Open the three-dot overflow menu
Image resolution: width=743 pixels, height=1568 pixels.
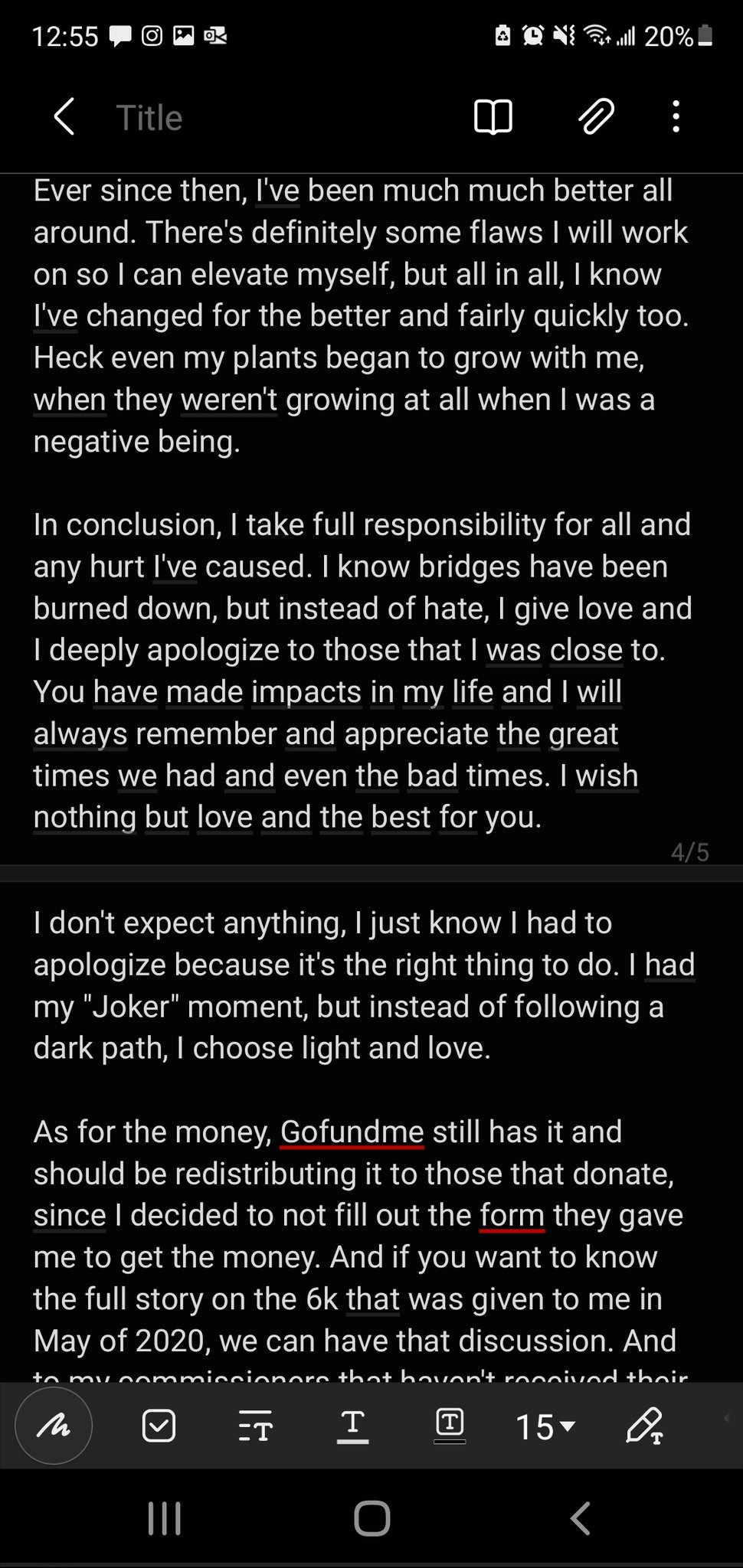tap(676, 117)
